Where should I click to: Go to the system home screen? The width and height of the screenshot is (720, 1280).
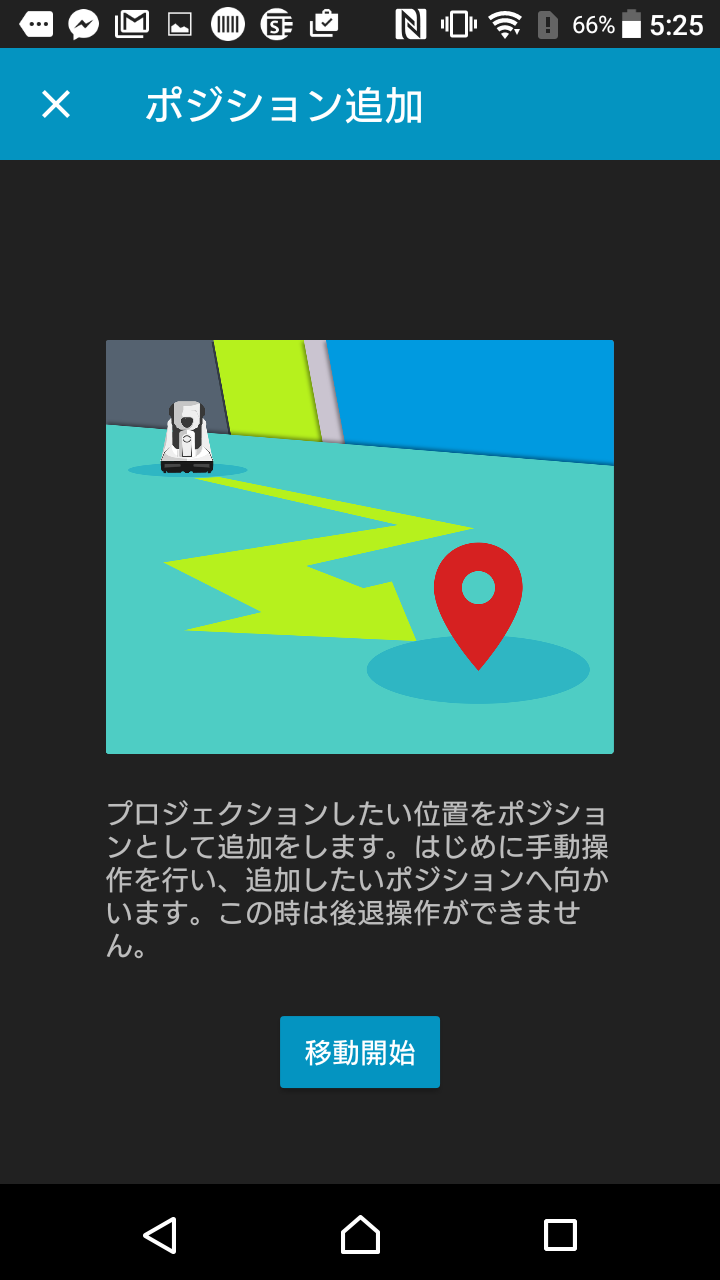click(x=360, y=1235)
